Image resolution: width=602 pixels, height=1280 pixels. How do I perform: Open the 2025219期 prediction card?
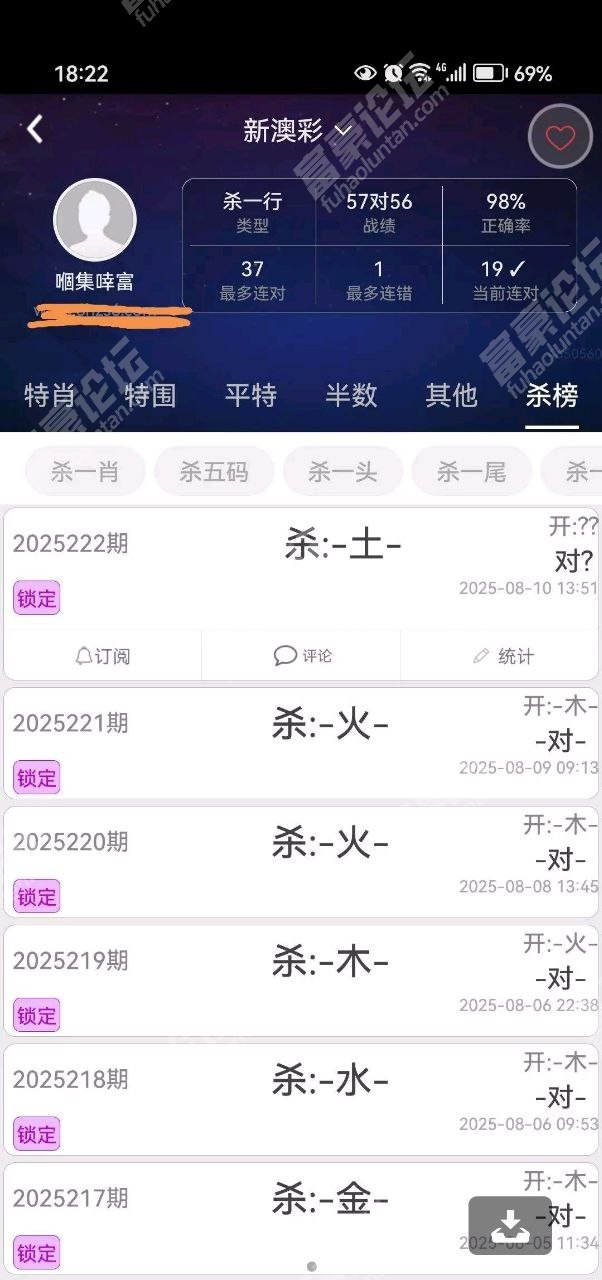[x=300, y=980]
